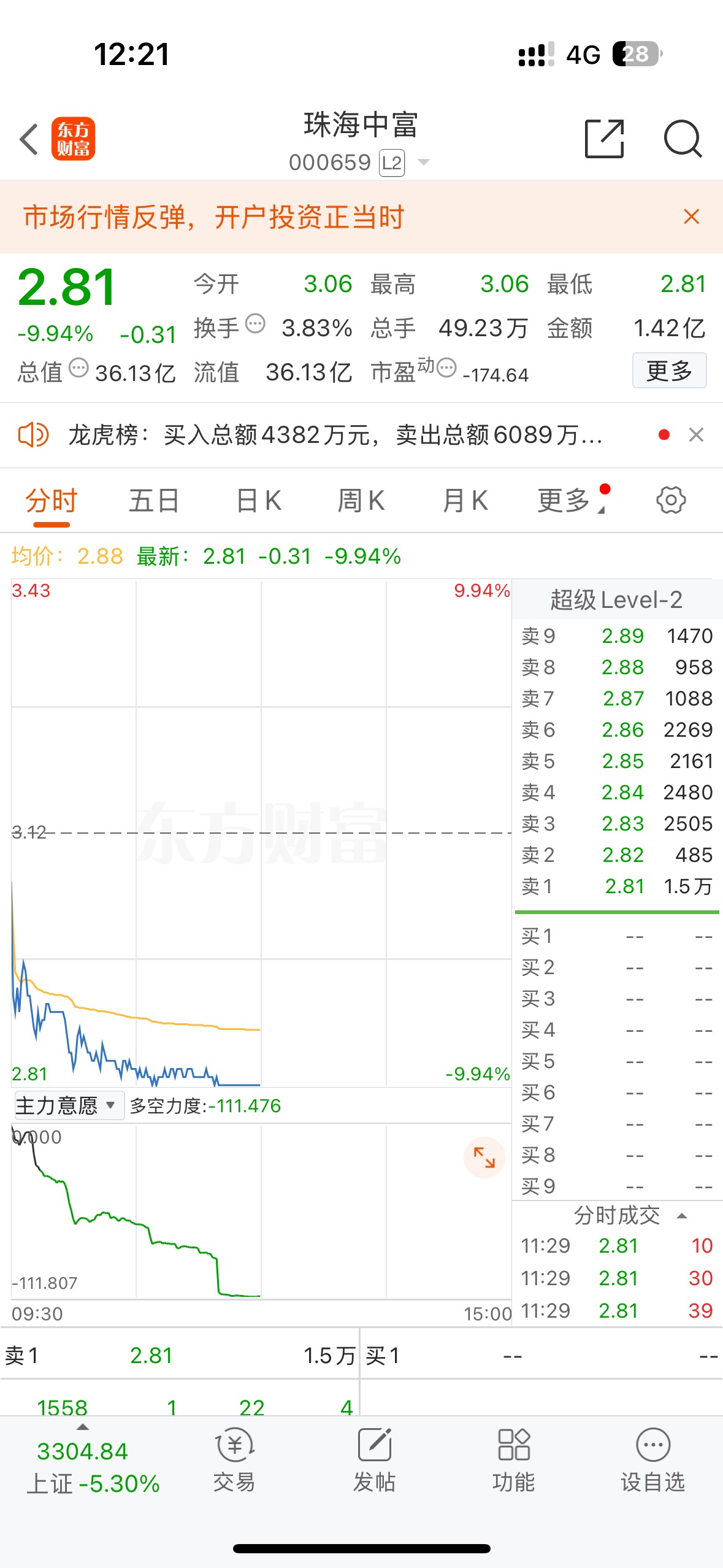Go back with the left arrow
The image size is (723, 1568).
[x=29, y=139]
